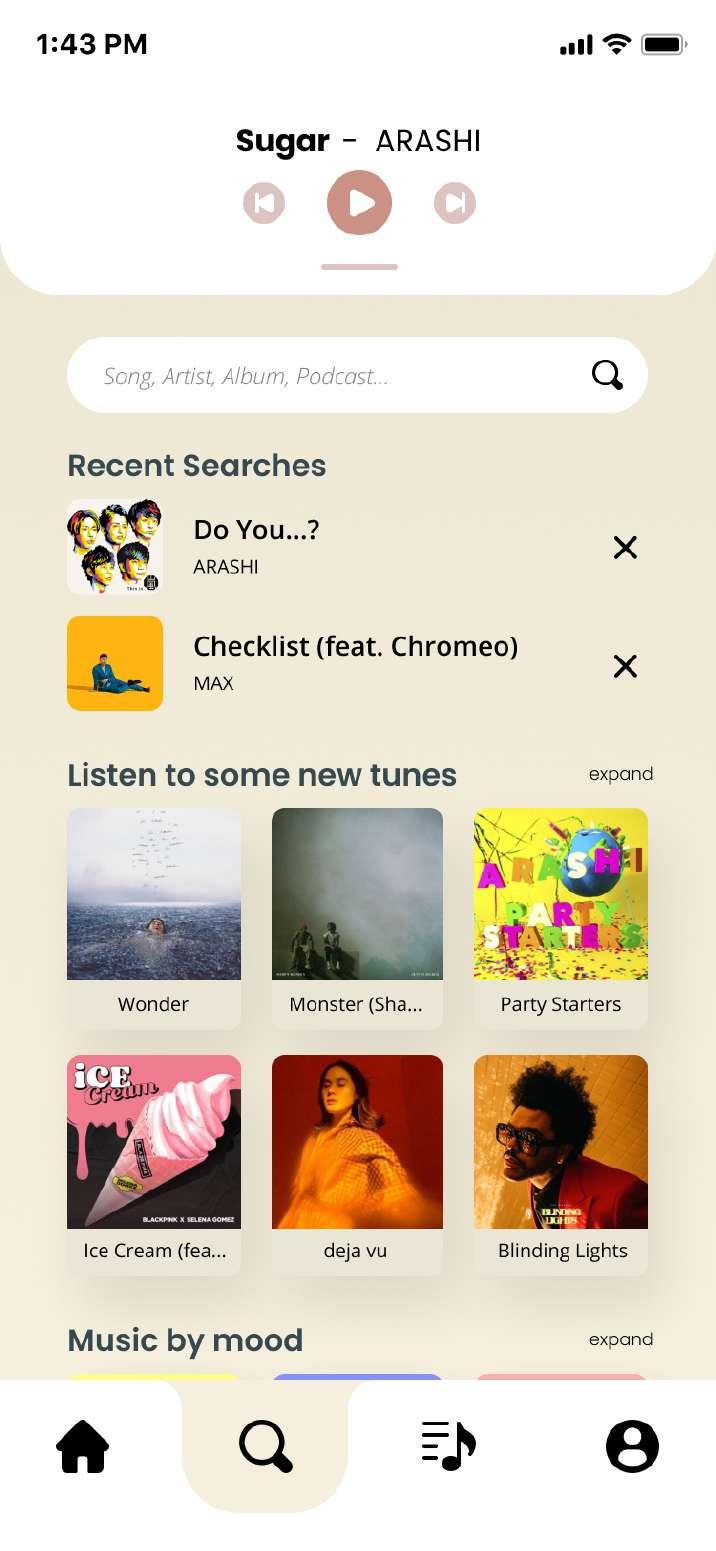The image size is (716, 1551).
Task: Expand the Music by mood section
Action: click(620, 1339)
